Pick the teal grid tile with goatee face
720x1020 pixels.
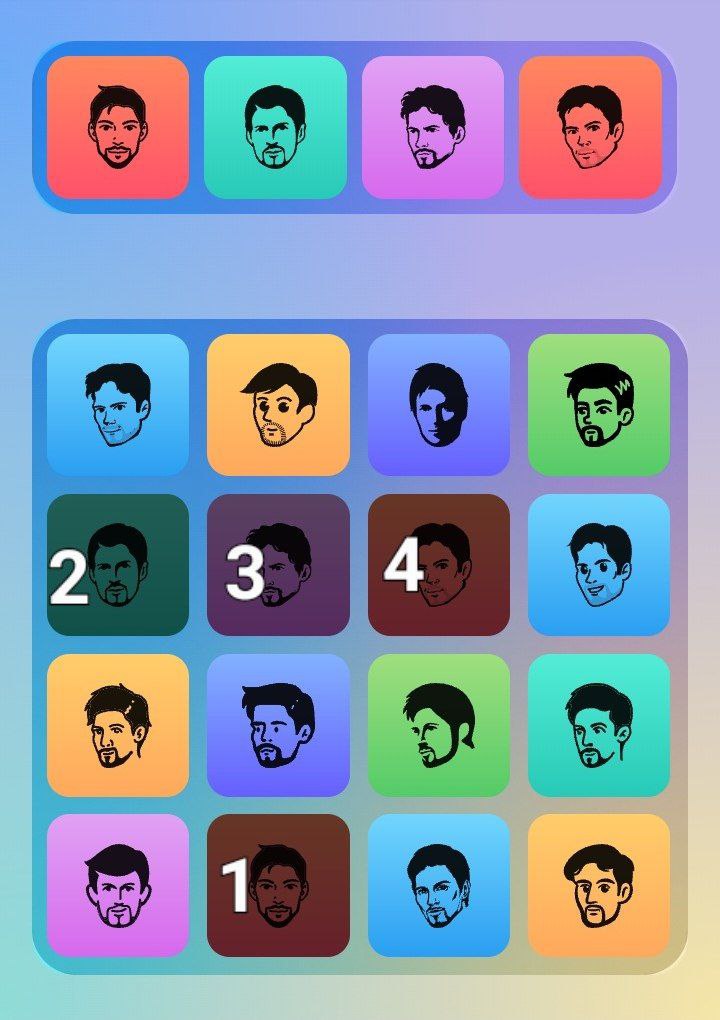[599, 725]
